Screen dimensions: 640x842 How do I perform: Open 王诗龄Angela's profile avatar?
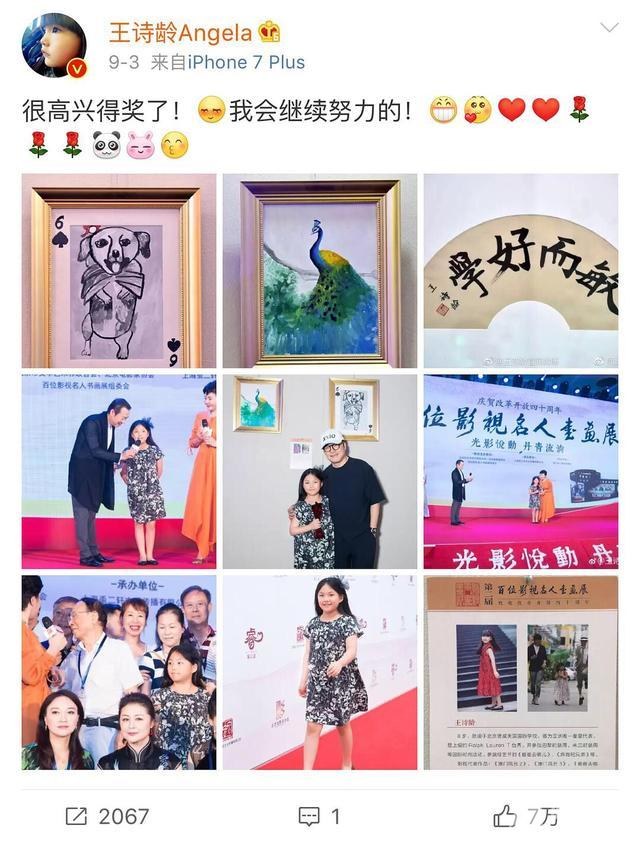click(54, 45)
